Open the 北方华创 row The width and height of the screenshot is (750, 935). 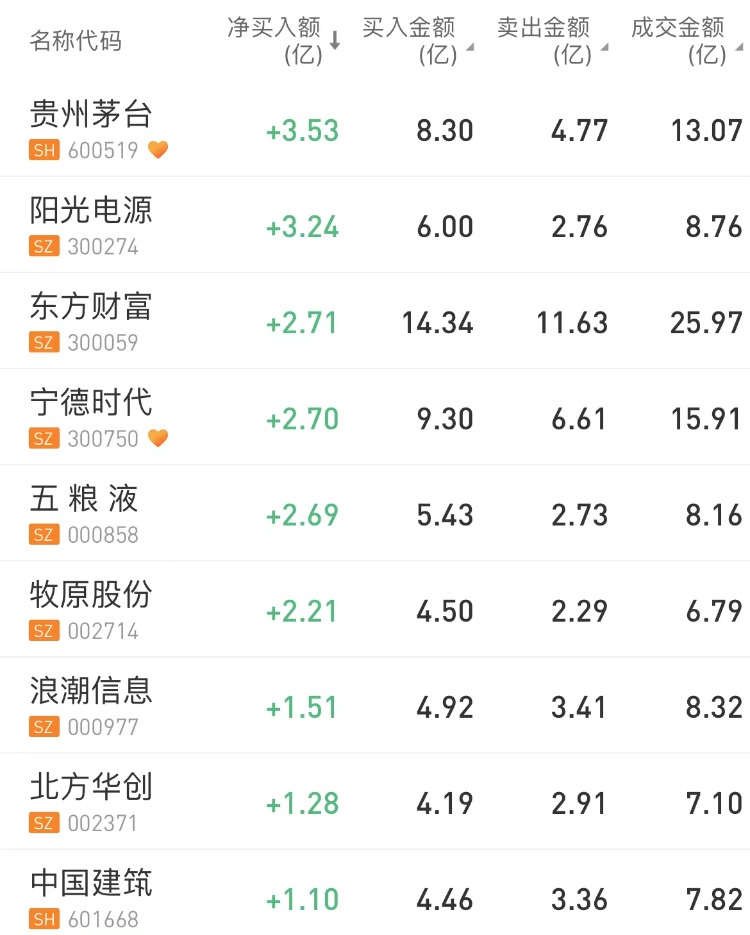coord(91,786)
